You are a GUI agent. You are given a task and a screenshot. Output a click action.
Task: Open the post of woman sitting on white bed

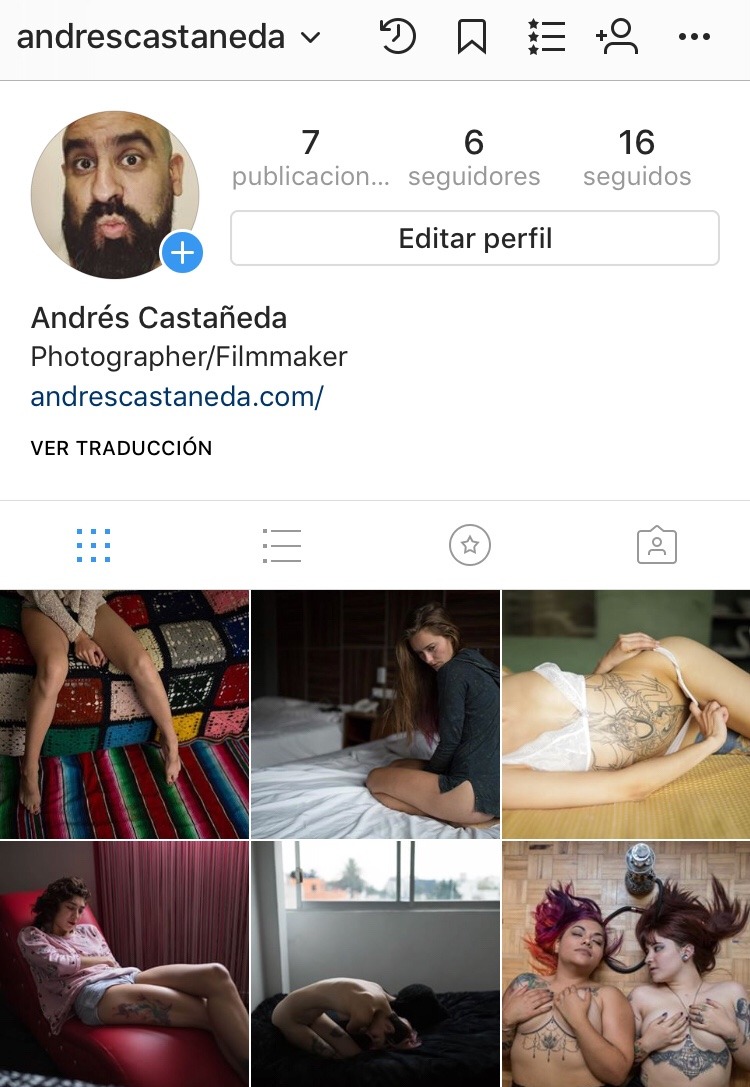coord(375,714)
